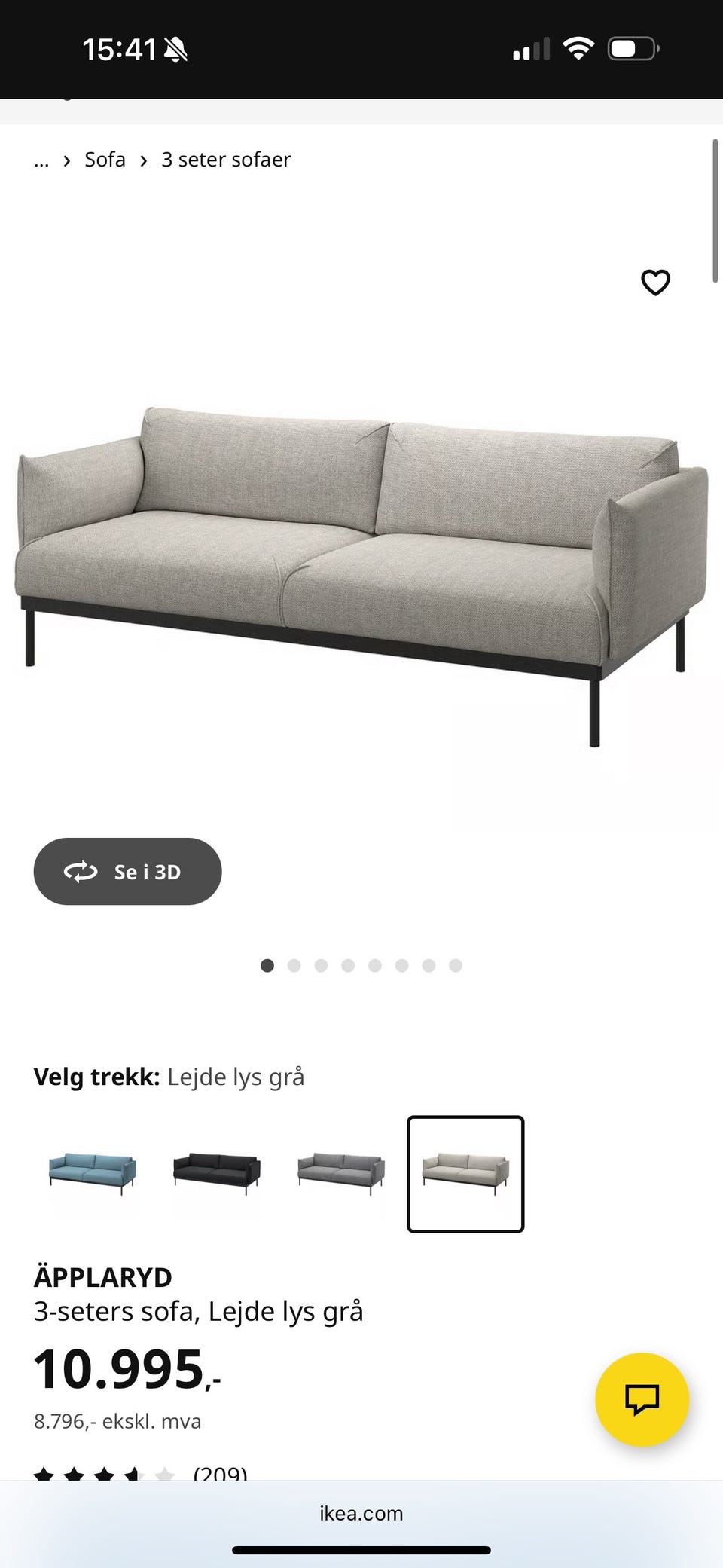This screenshot has width=723, height=1568.
Task: Navigate to 3 seter sofaer category
Action: (226, 160)
